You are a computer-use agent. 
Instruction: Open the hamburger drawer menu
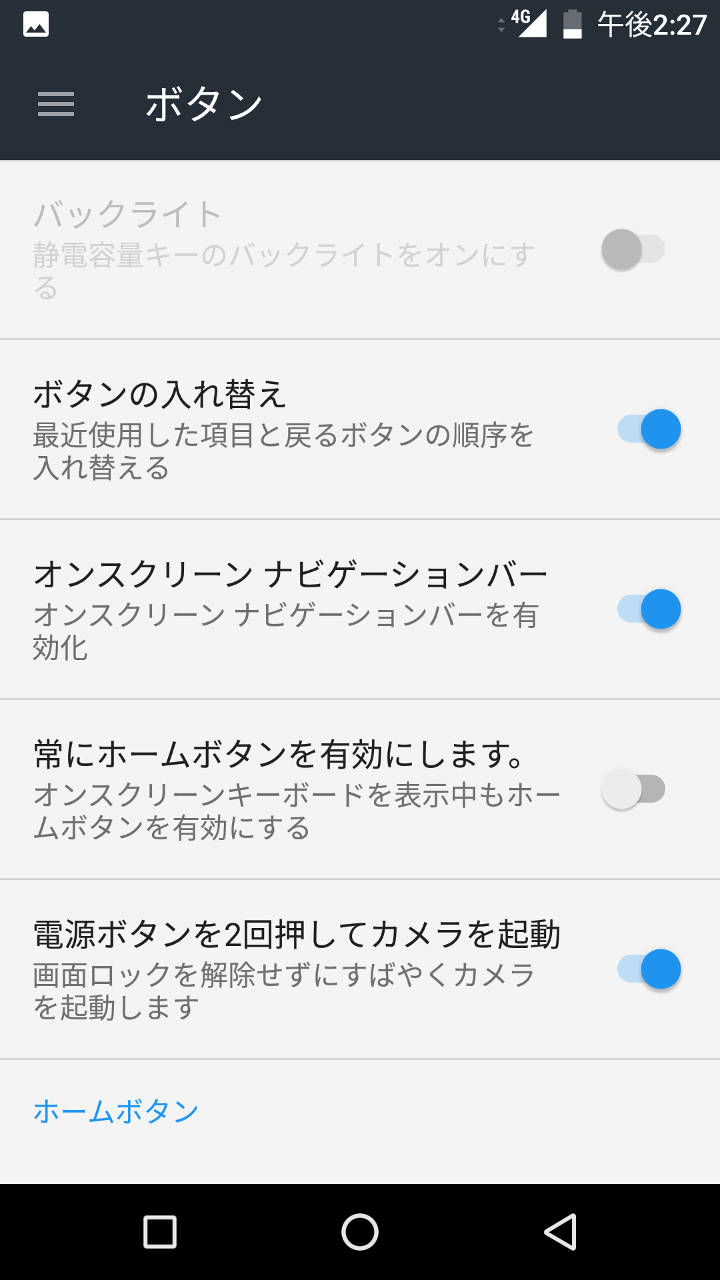56,104
